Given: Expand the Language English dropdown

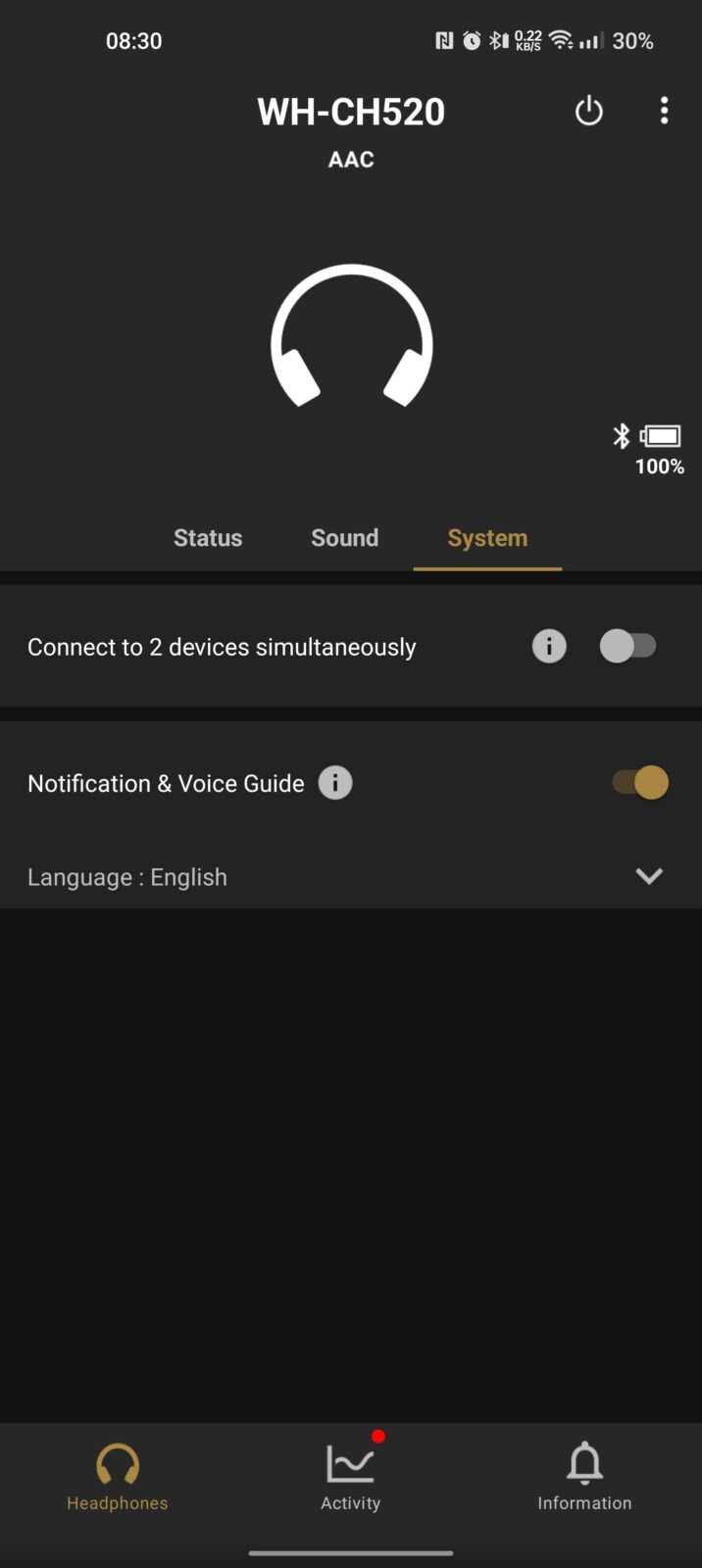Looking at the screenshot, I should coord(648,876).
